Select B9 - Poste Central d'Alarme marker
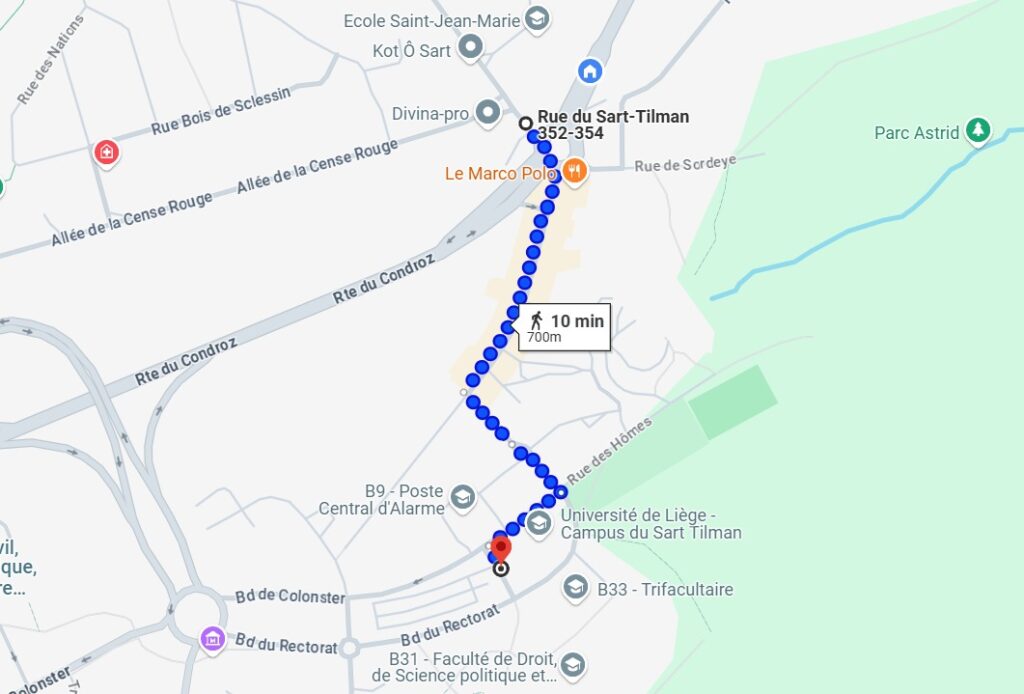The image size is (1024, 694). click(x=462, y=497)
